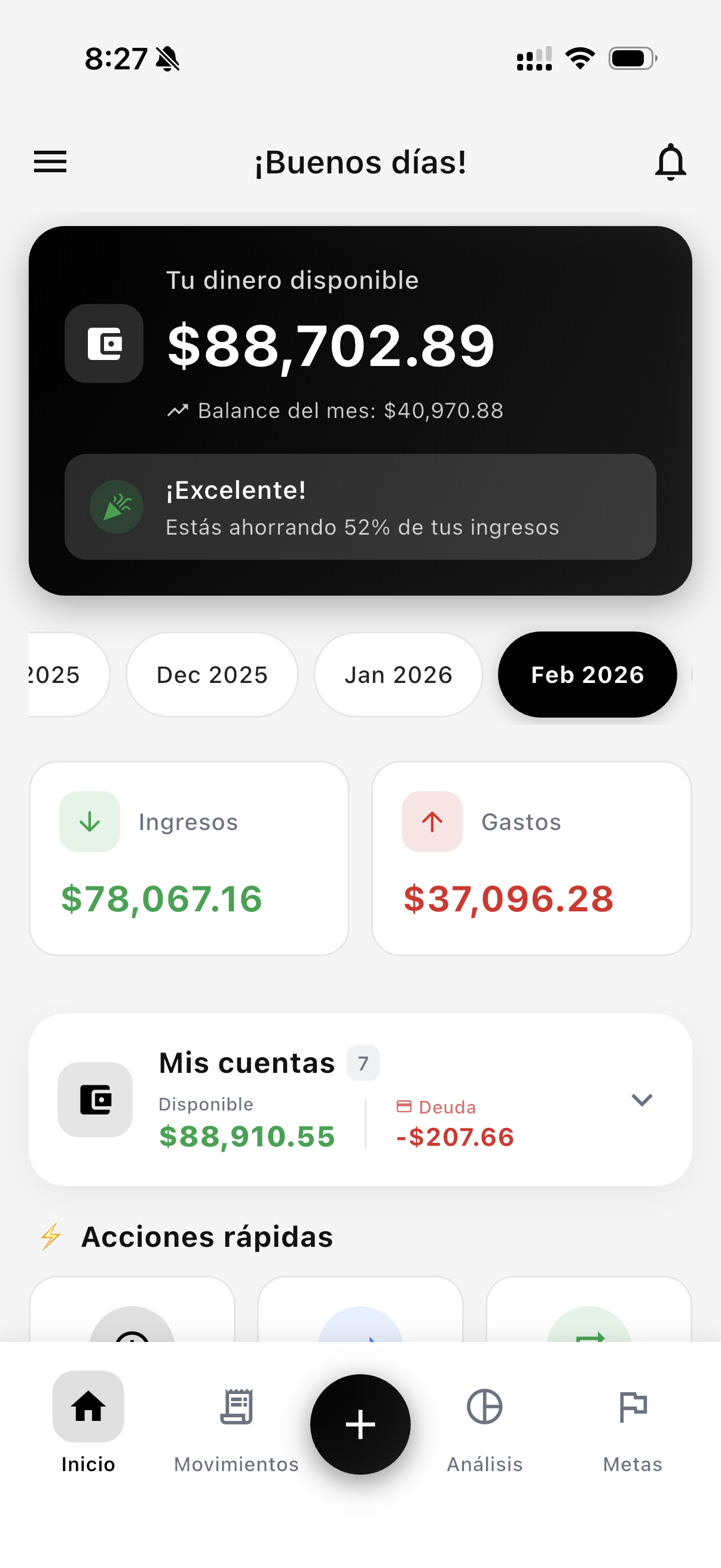This screenshot has width=721, height=1568.
Task: Add a new transaction with plus button
Action: pos(360,1424)
